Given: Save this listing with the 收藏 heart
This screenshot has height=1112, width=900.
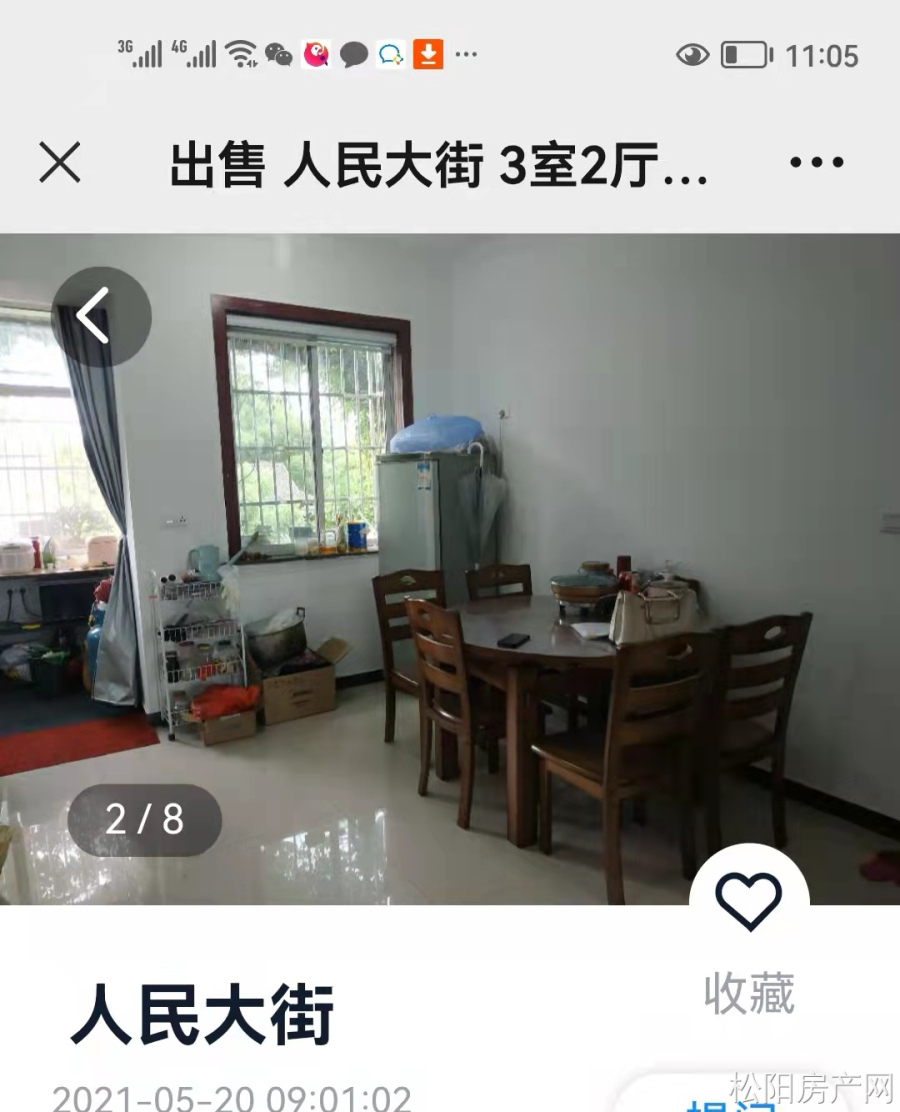Looking at the screenshot, I should point(749,903).
